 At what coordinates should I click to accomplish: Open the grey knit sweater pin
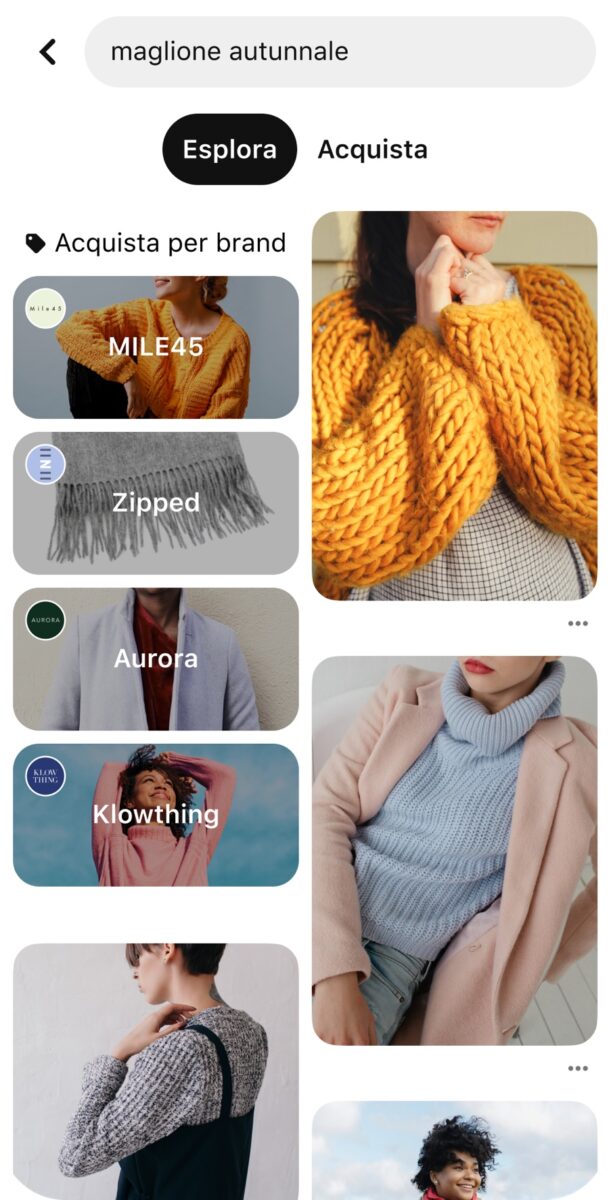coord(155,1070)
